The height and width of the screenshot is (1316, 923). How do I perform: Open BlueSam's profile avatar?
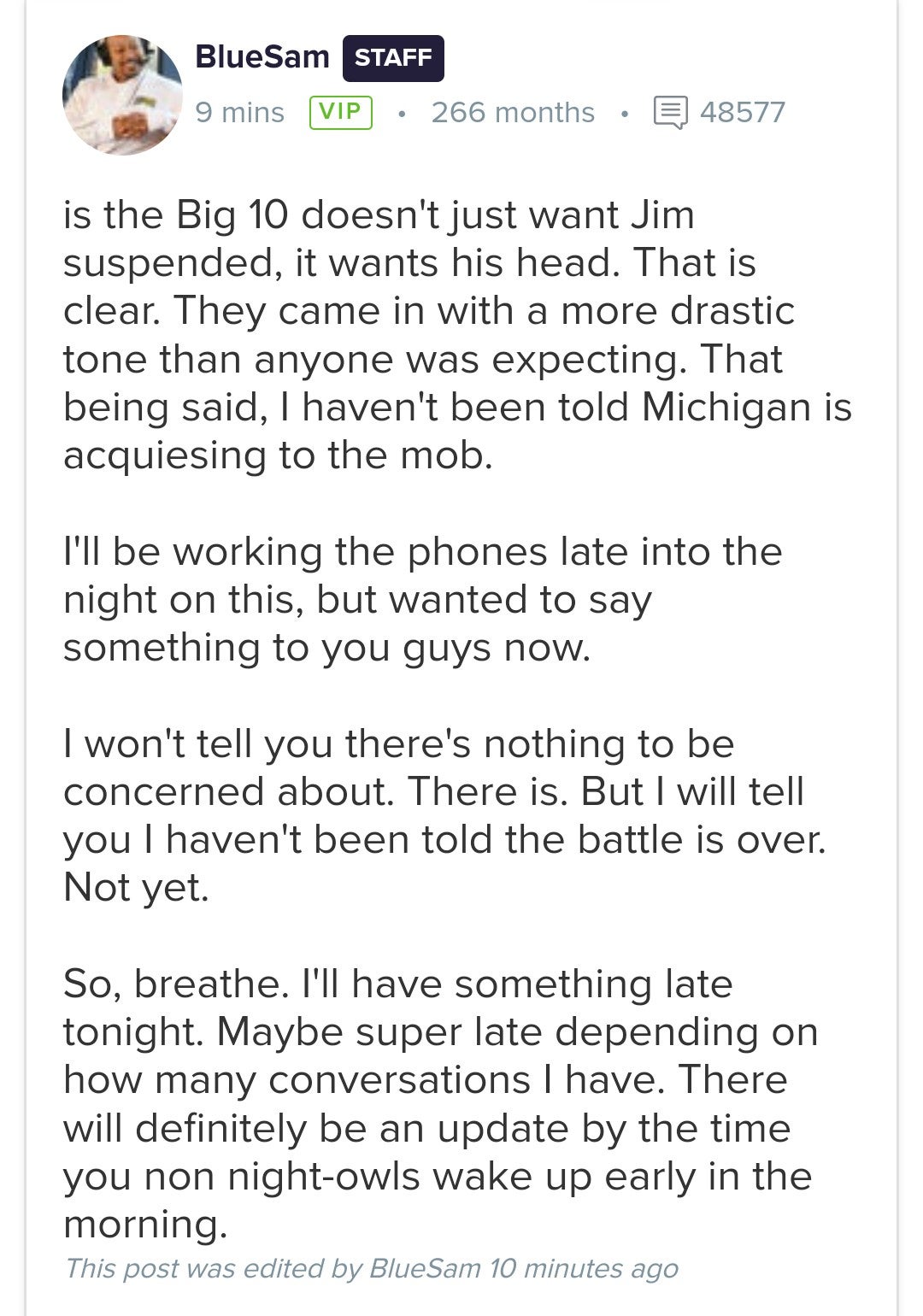click(x=122, y=95)
